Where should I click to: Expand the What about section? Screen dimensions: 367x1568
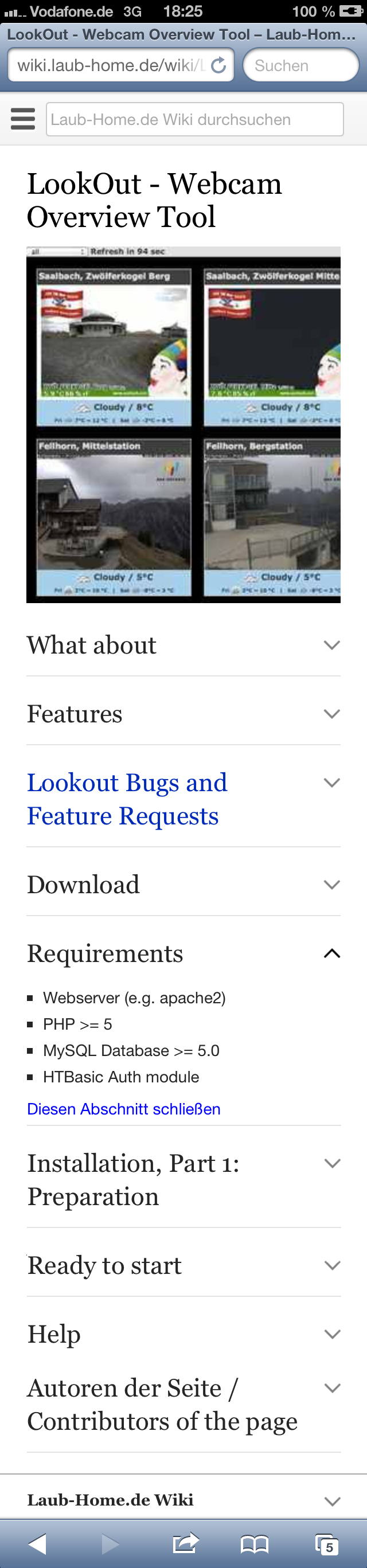(x=183, y=645)
